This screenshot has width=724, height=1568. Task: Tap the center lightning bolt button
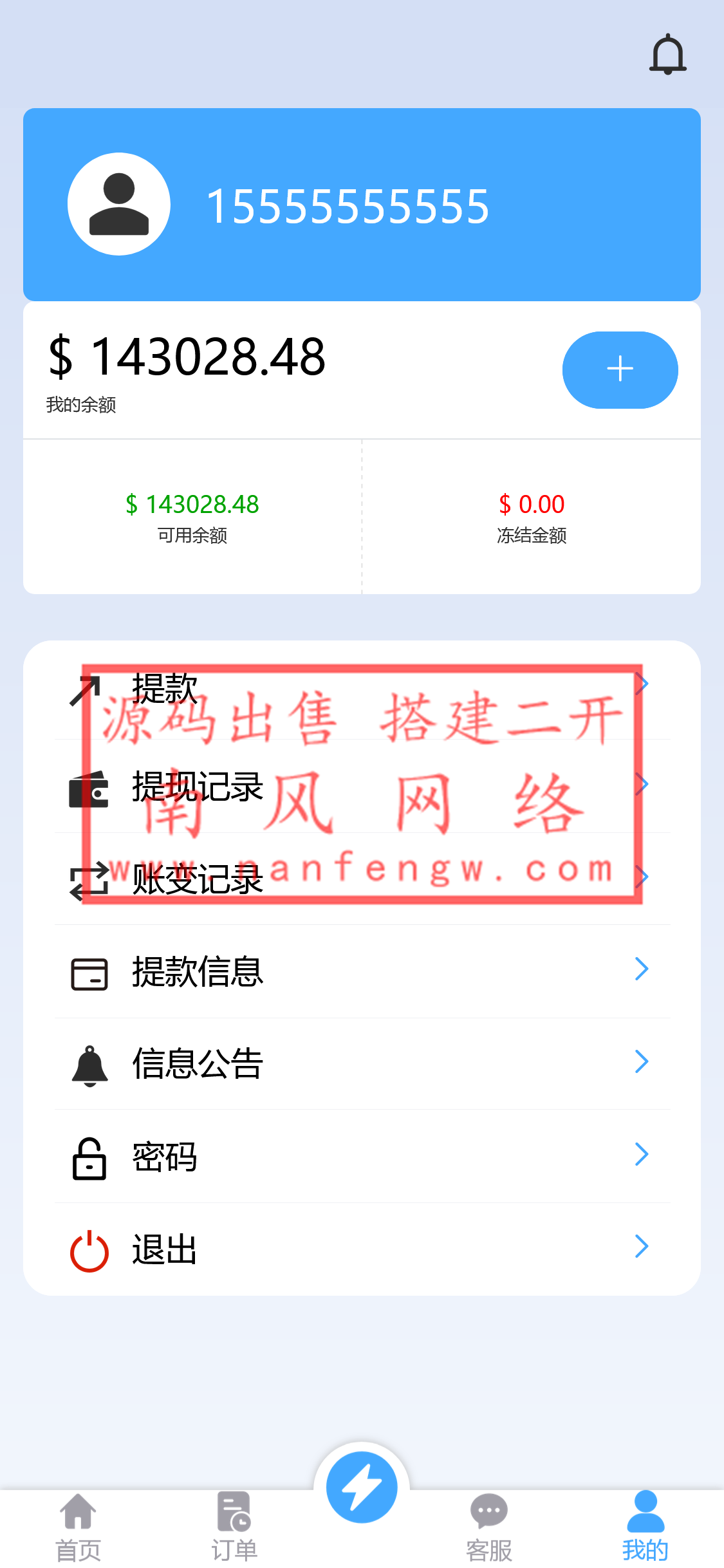point(362,1487)
